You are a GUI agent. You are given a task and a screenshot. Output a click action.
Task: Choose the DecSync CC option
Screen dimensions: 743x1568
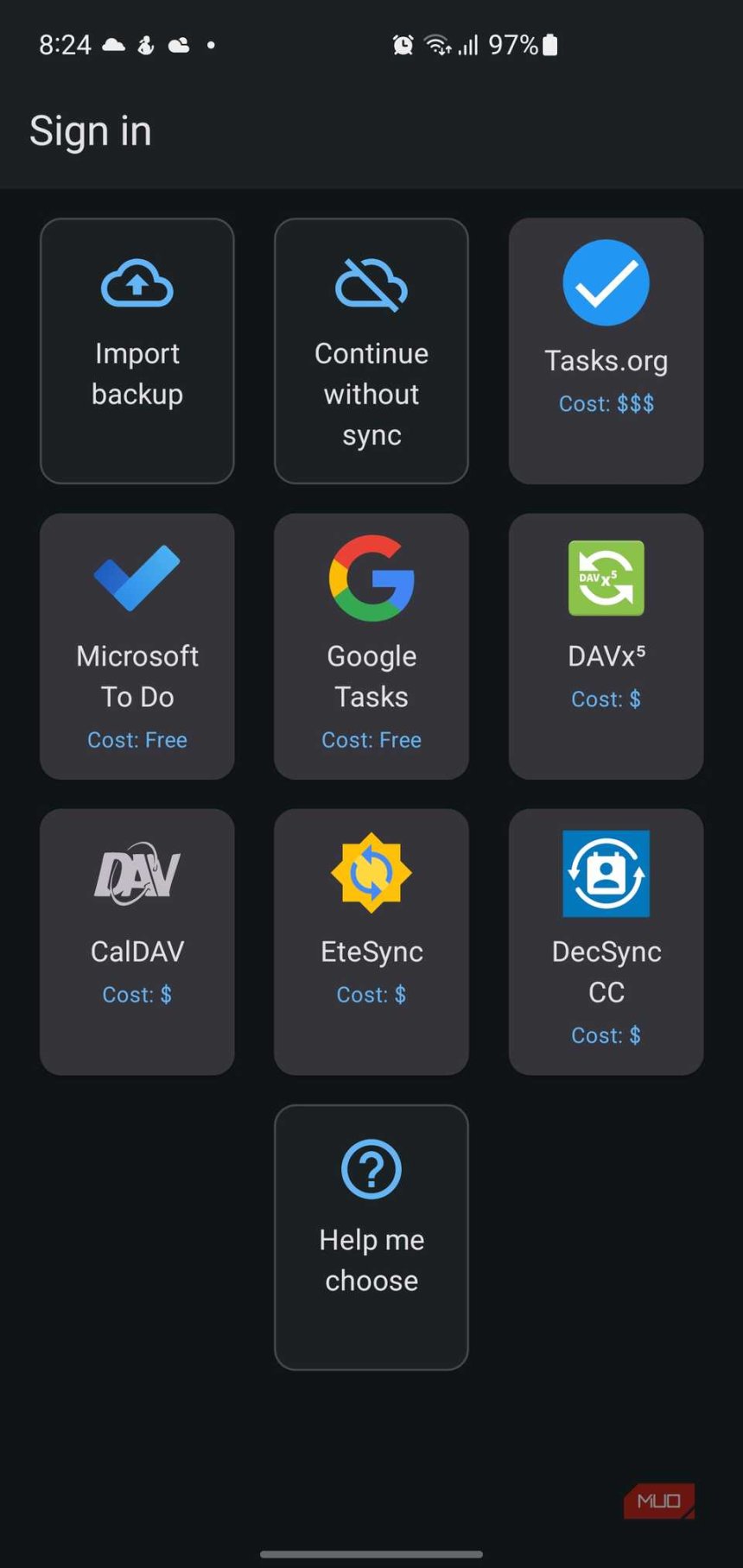point(606,941)
